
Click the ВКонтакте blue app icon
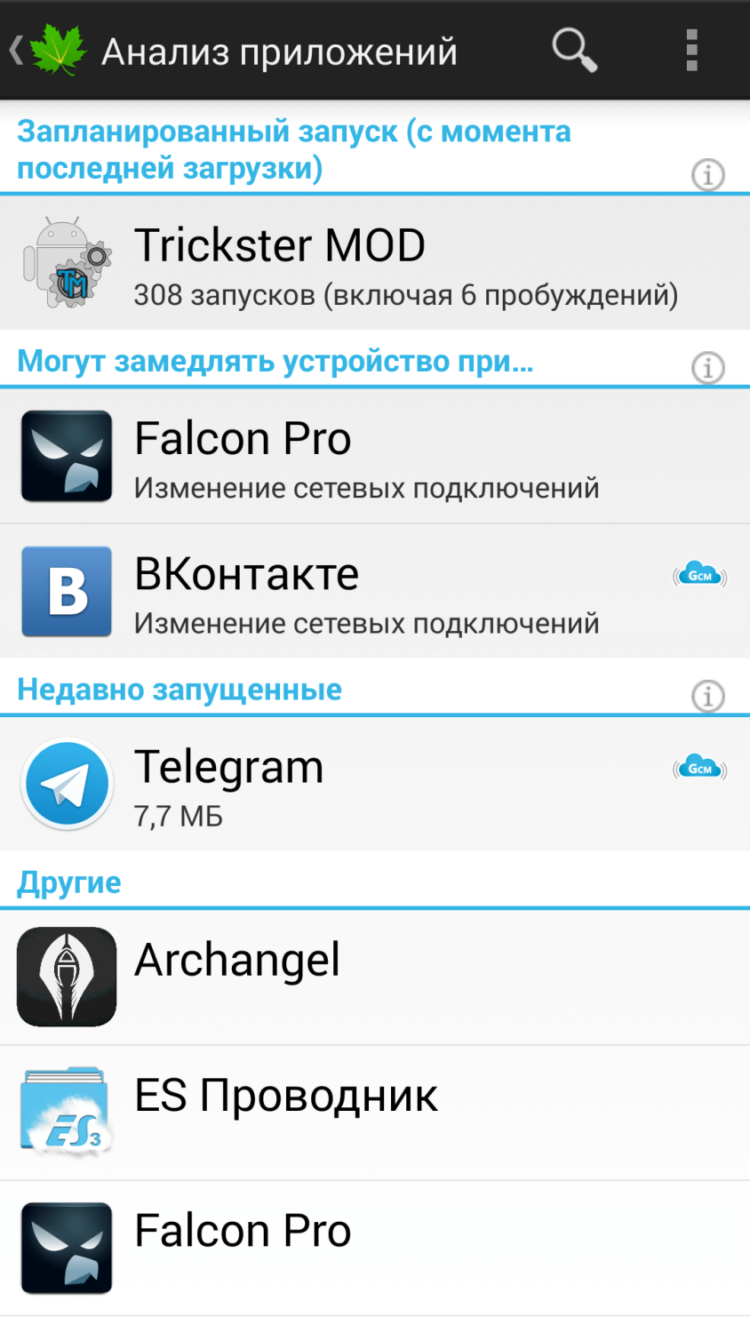[66, 591]
